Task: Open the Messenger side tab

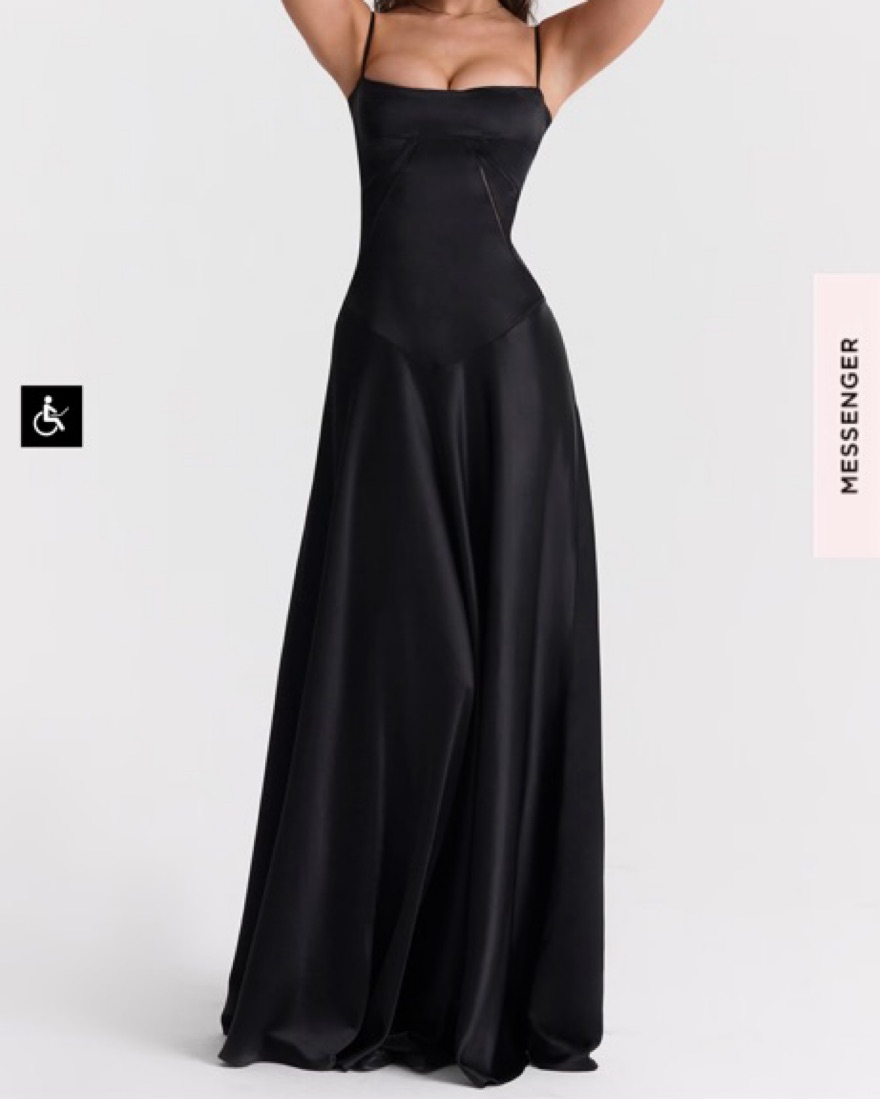Action: 846,415
